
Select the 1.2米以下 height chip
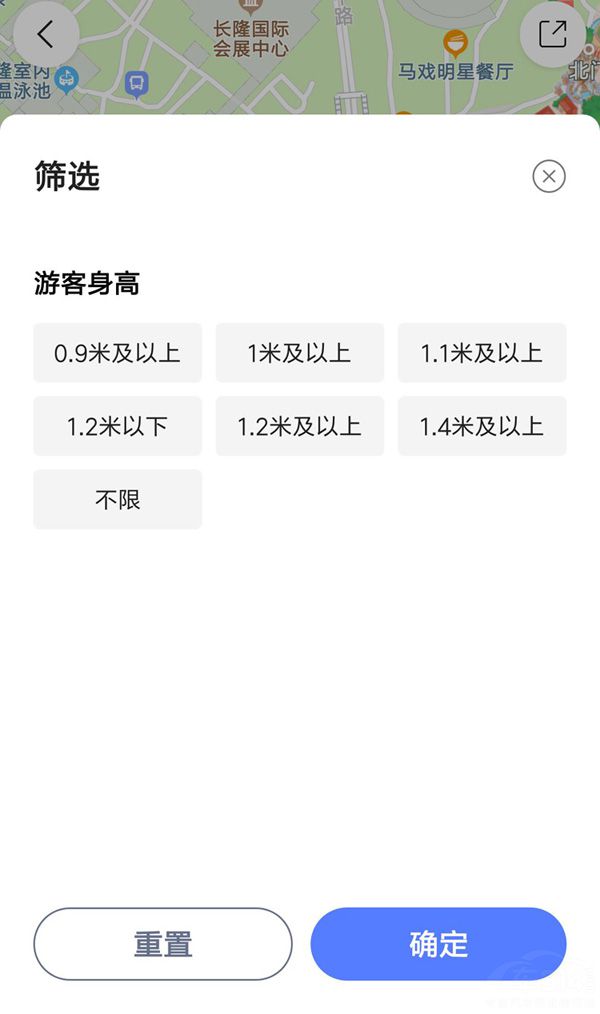pos(117,426)
